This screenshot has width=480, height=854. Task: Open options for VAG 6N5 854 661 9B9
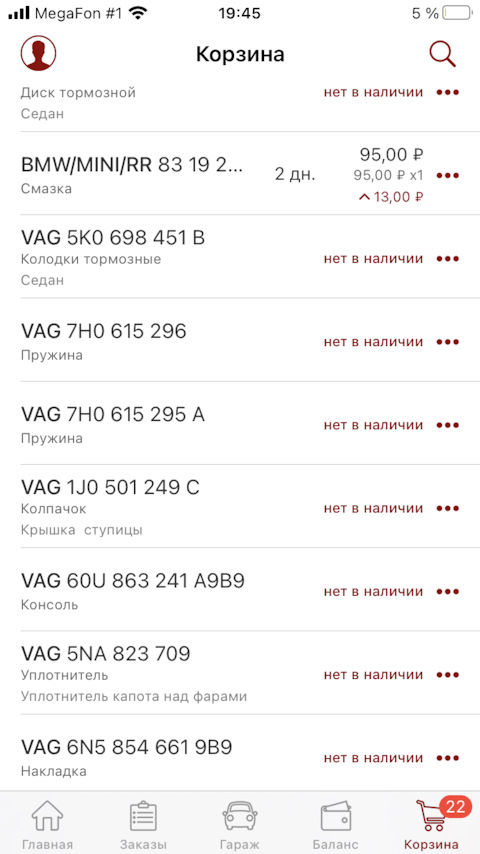pos(448,758)
